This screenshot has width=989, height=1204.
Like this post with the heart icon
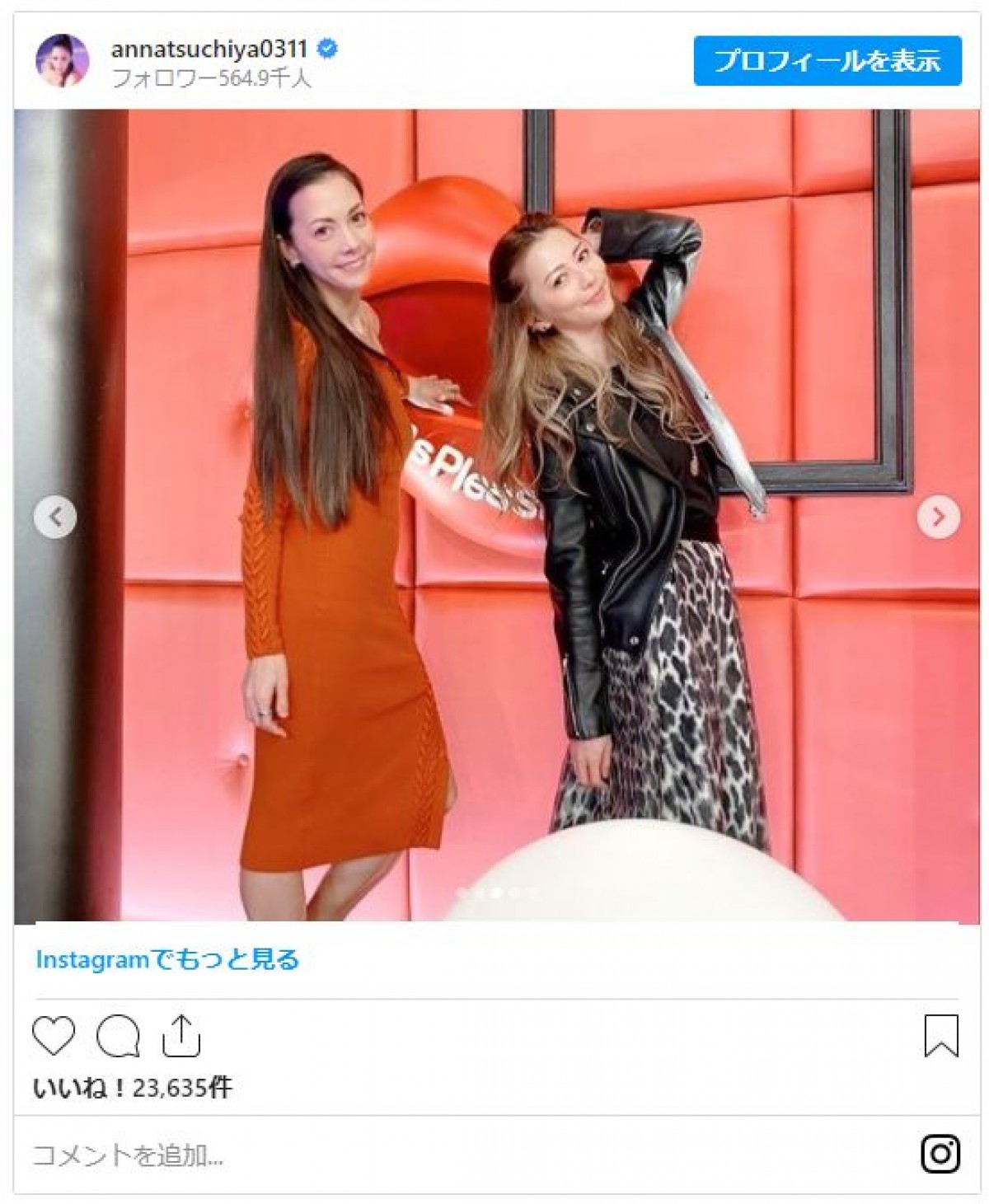(x=54, y=1036)
